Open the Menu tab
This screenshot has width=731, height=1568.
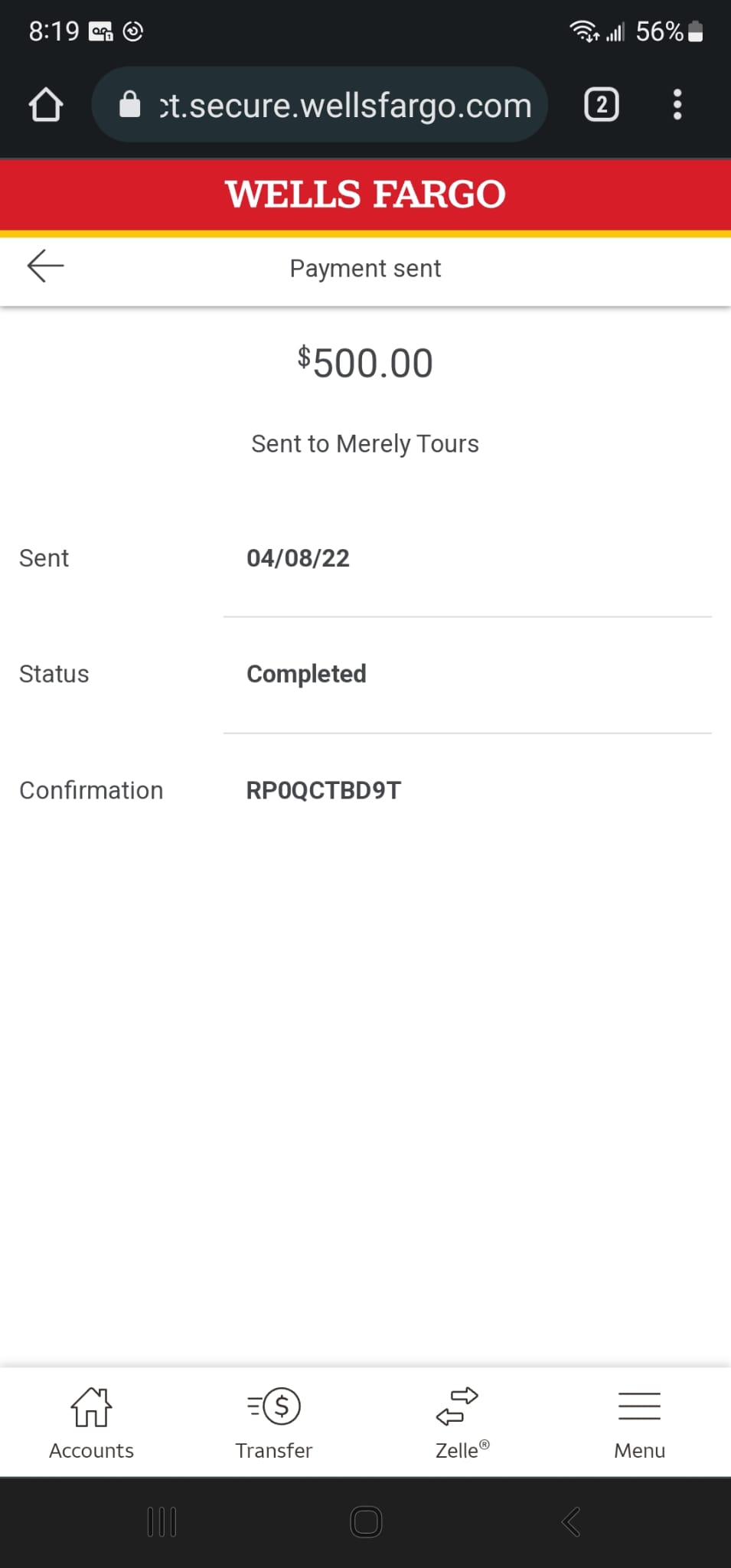pos(639,1423)
